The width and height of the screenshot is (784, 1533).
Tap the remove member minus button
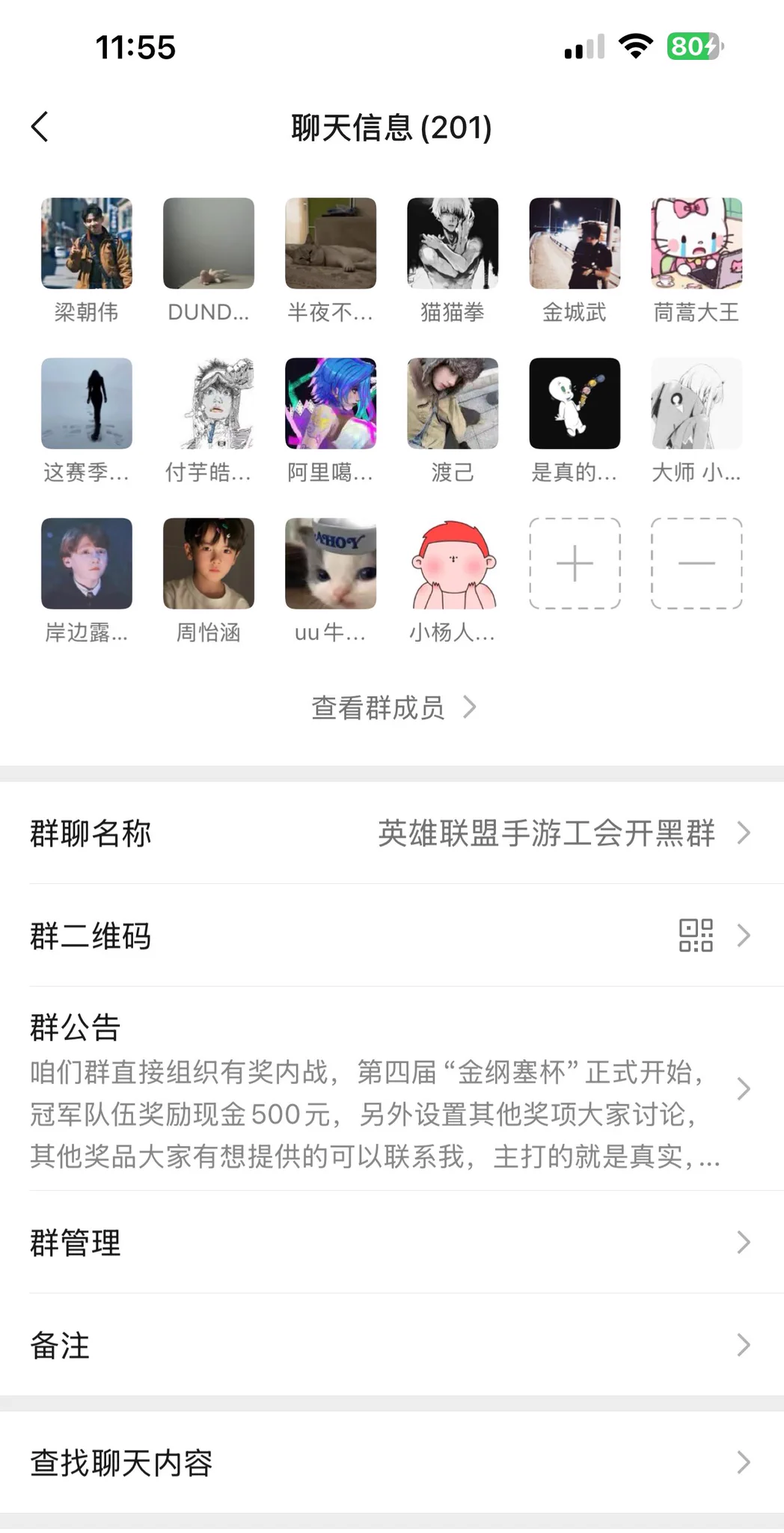(696, 564)
